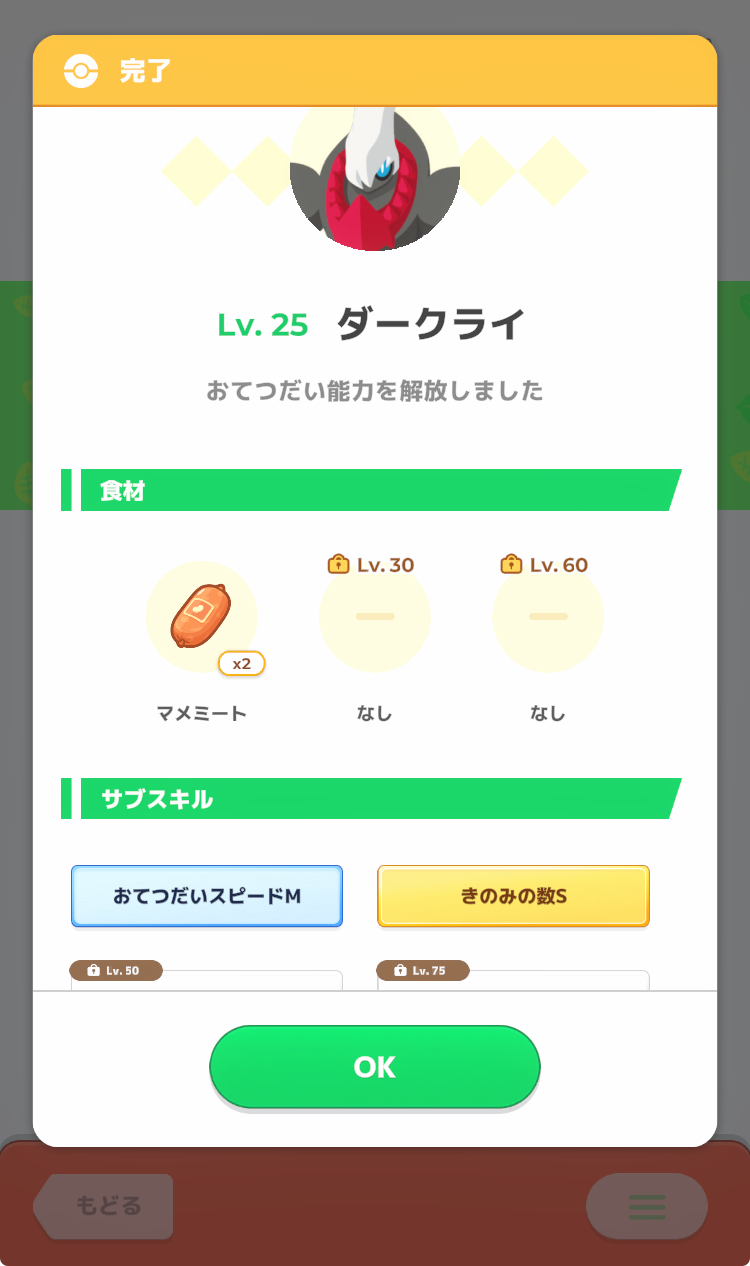Select the おてつだいスピードM sub skill
Viewport: 750px width, 1266px height.
point(207,896)
